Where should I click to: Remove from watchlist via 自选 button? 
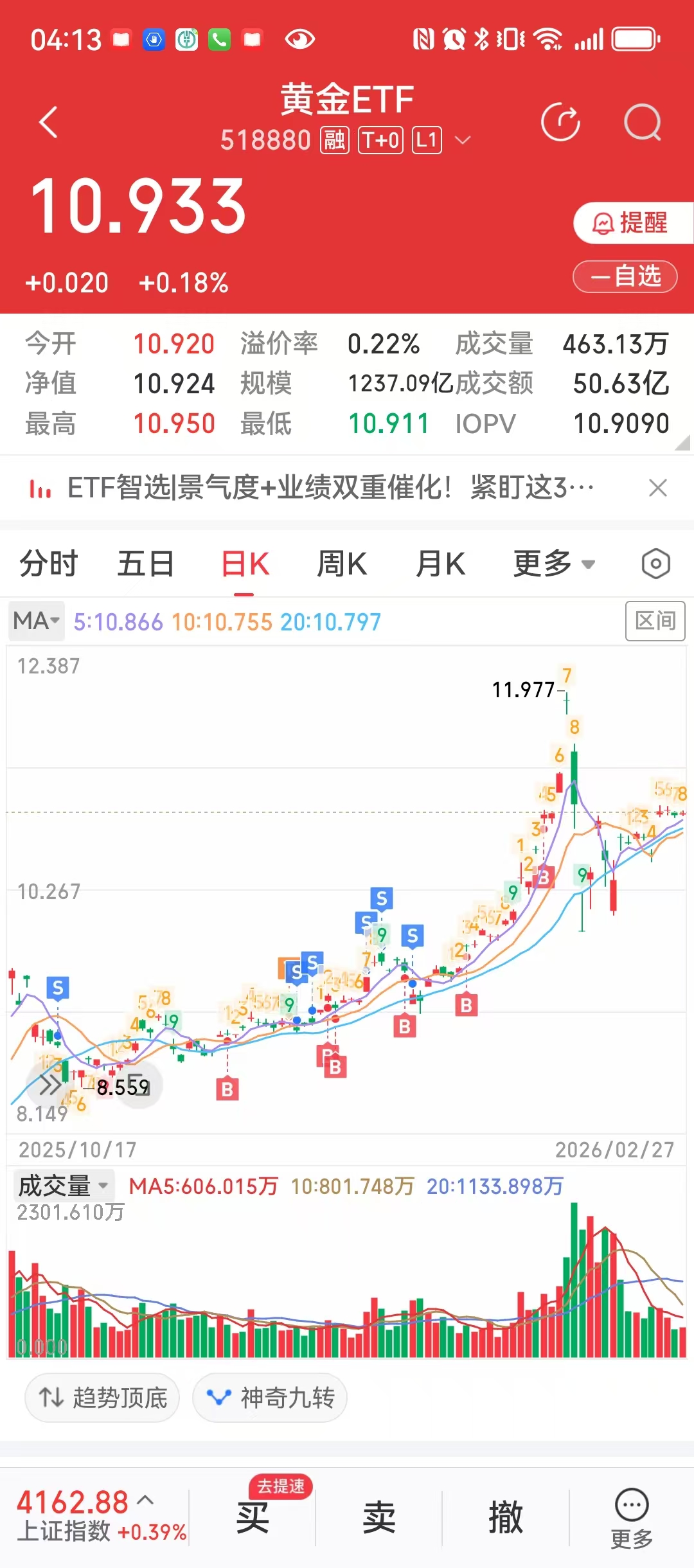click(x=625, y=276)
